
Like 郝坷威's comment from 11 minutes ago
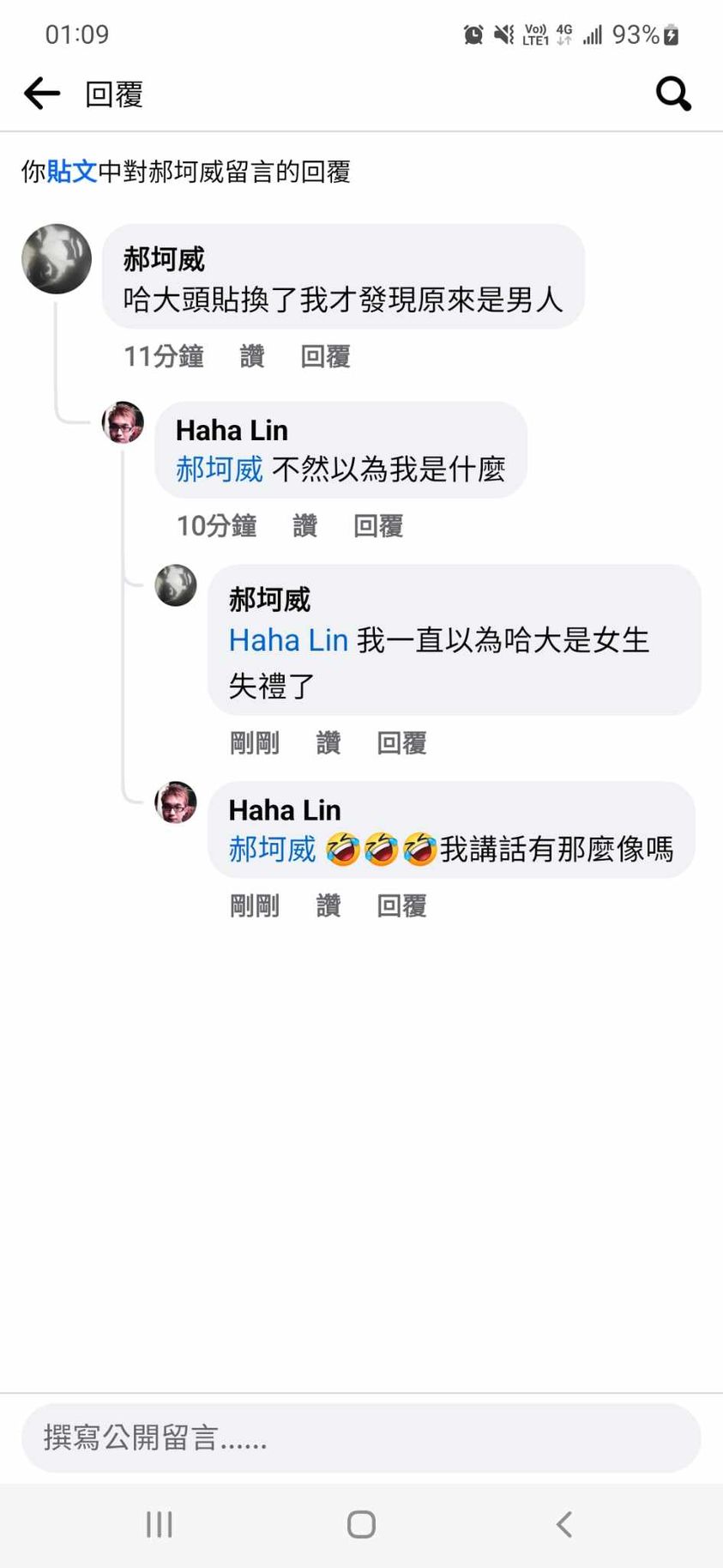click(x=251, y=356)
